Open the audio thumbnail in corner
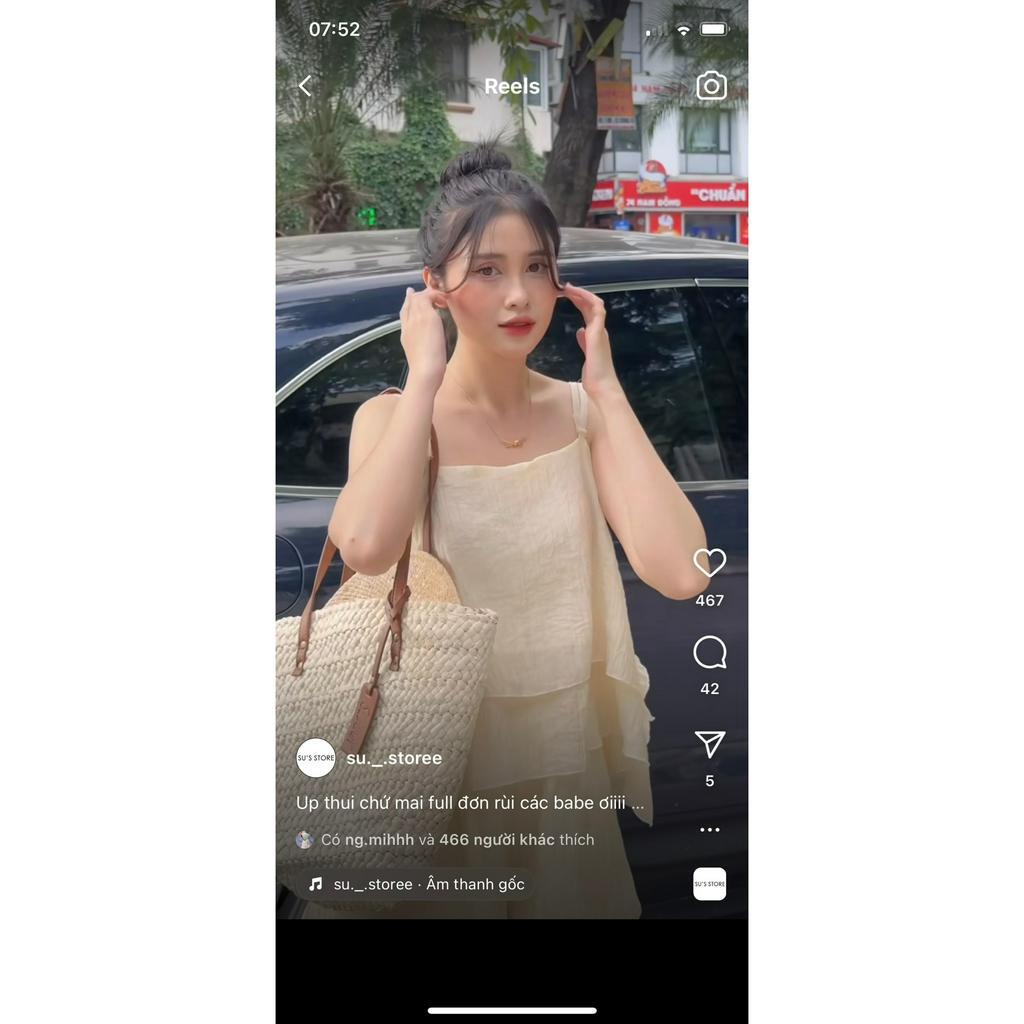 709,884
